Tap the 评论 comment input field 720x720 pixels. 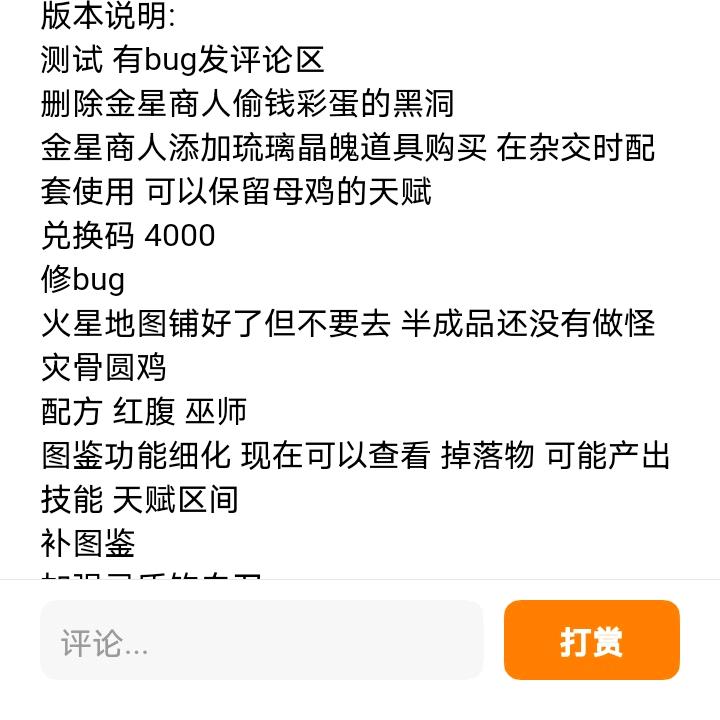coord(261,641)
